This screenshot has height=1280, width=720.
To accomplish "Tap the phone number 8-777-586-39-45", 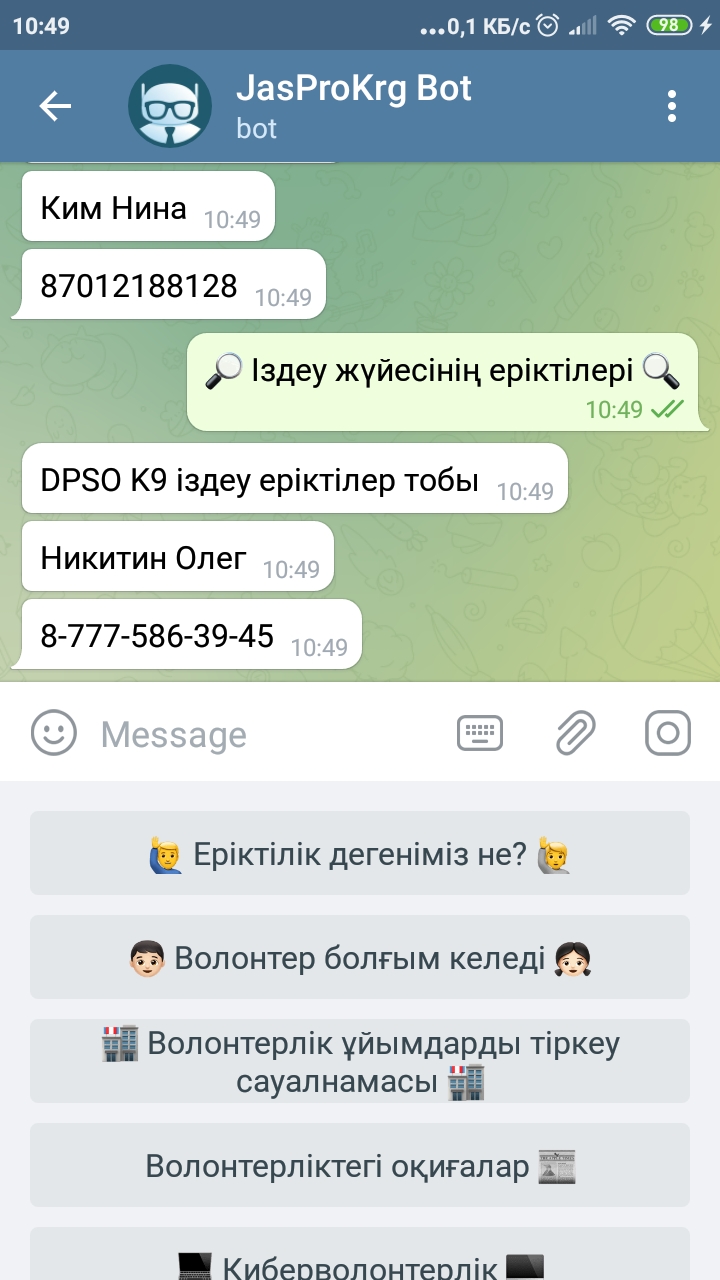I will (157, 635).
